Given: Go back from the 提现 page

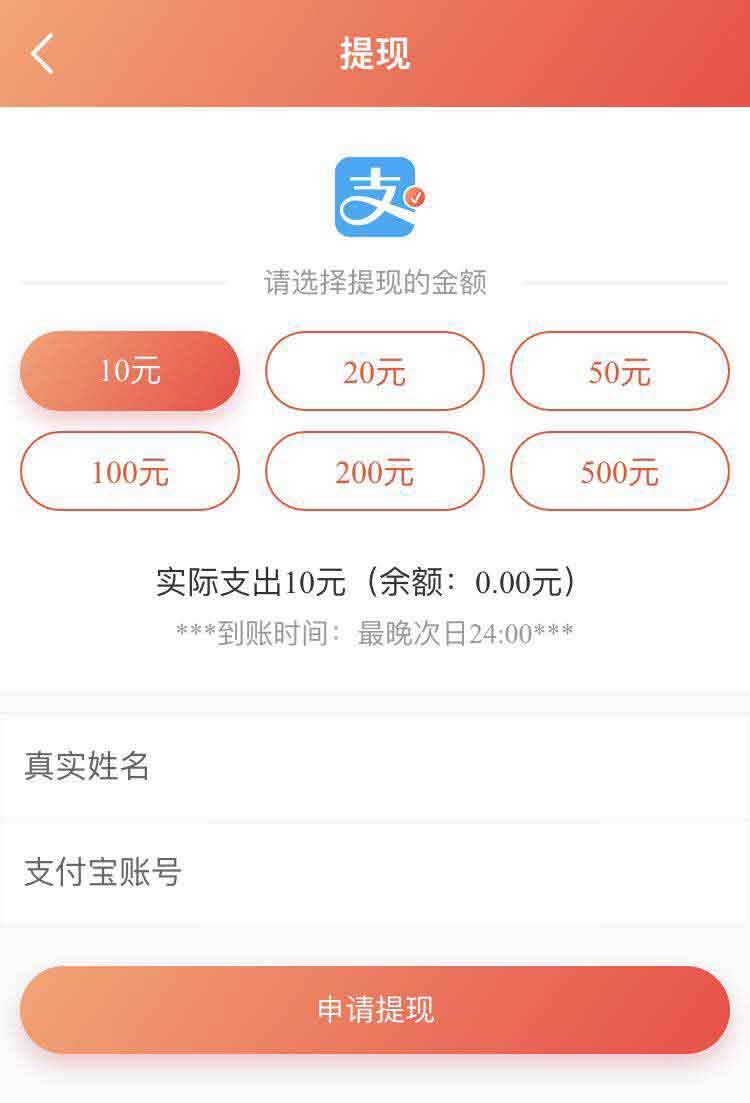Looking at the screenshot, I should (x=42, y=54).
